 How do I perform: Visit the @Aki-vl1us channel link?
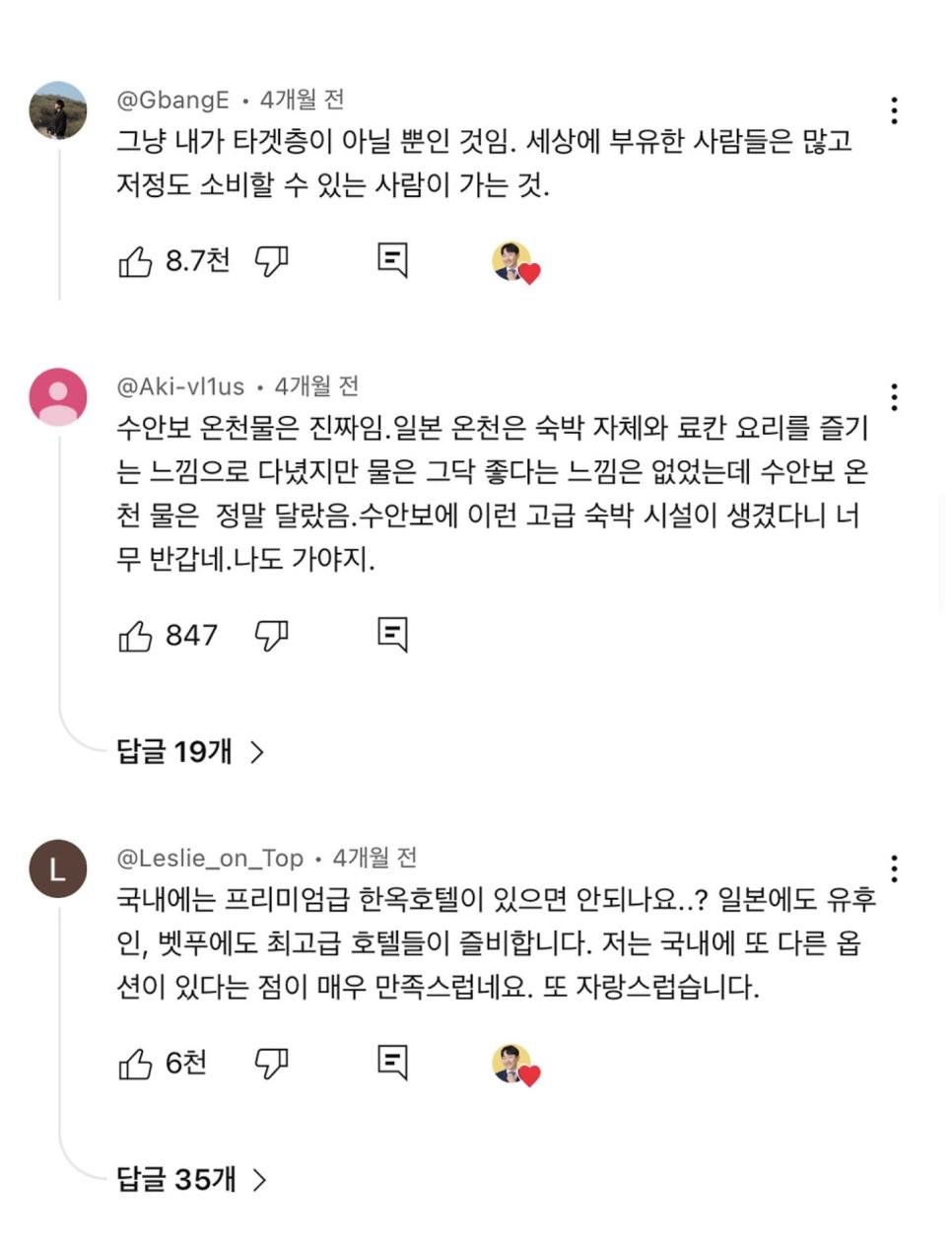pyautogui.click(x=180, y=386)
